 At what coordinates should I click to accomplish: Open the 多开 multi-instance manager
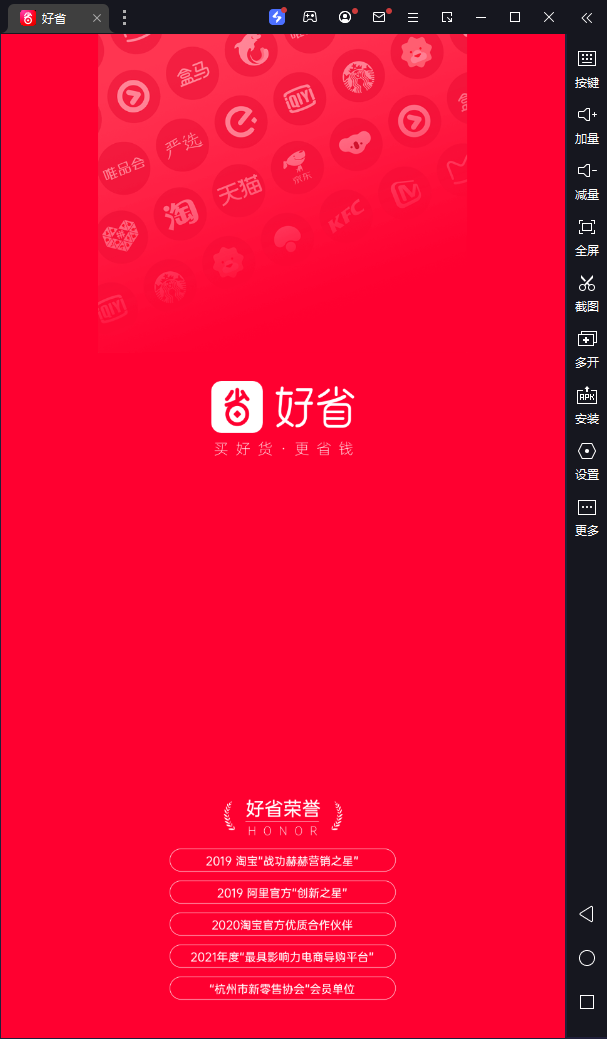click(x=587, y=347)
